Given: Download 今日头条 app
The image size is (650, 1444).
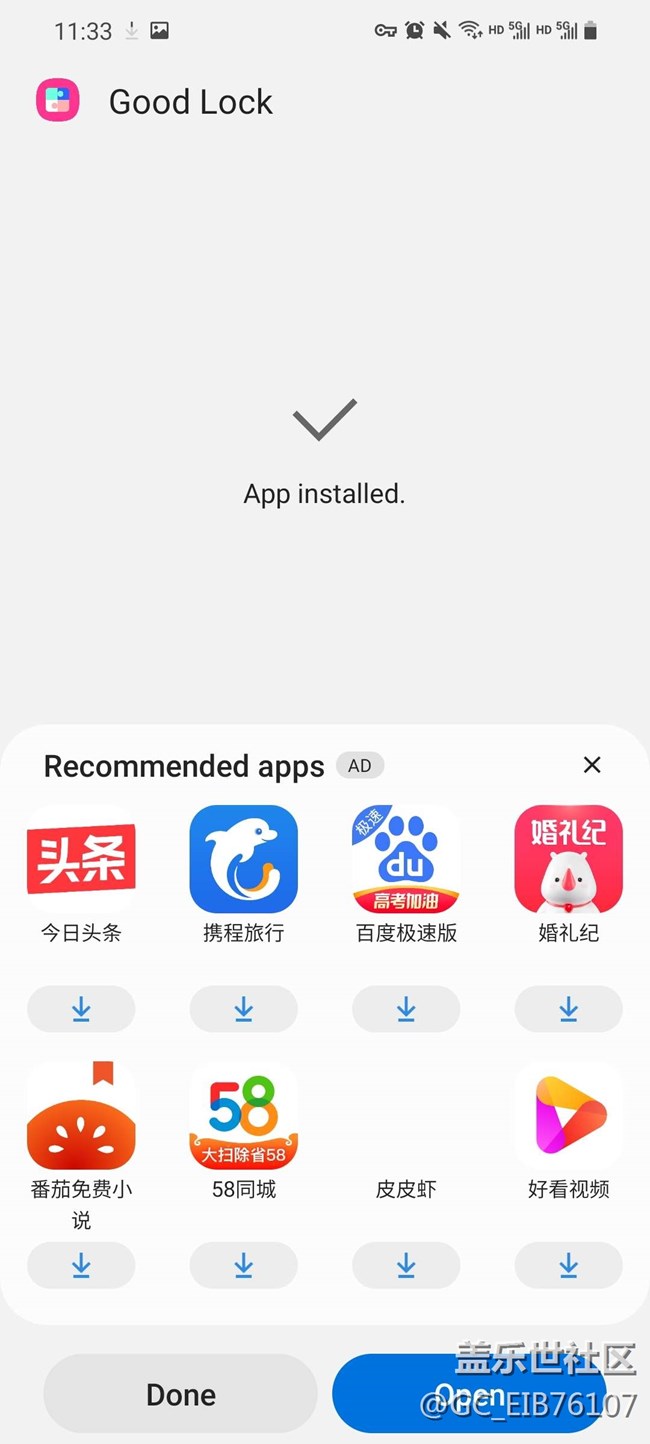Looking at the screenshot, I should click(81, 1009).
